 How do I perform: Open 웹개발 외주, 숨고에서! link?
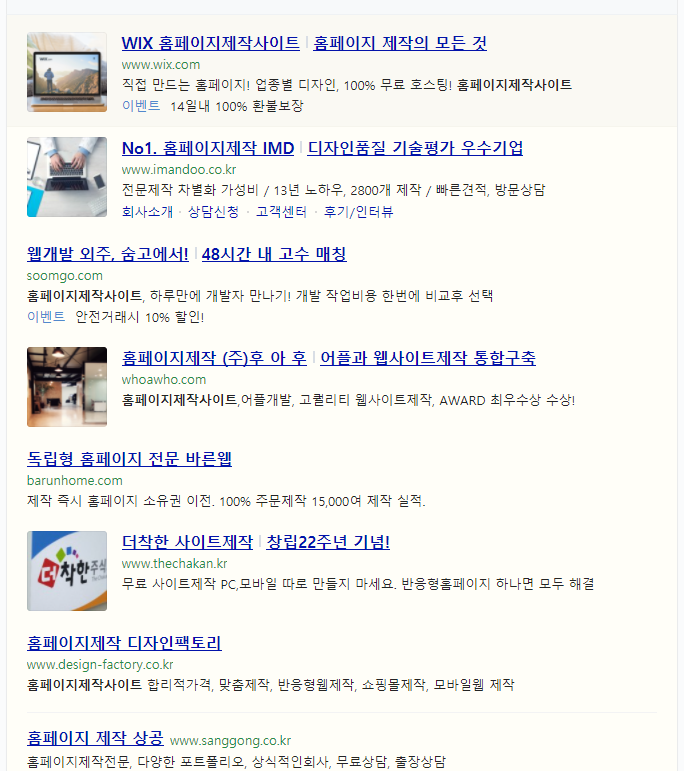click(107, 254)
